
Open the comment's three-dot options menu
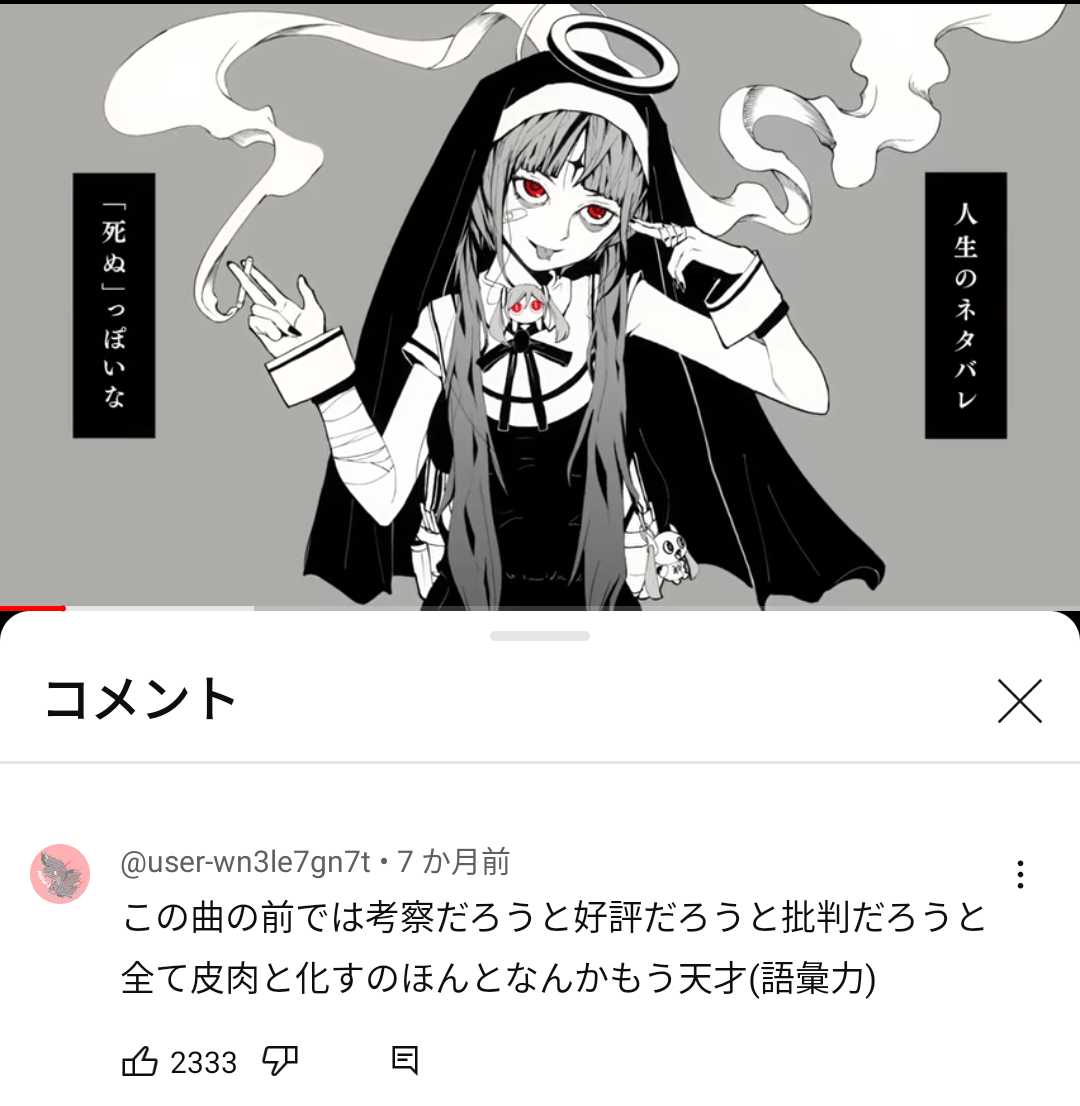pos(1019,874)
